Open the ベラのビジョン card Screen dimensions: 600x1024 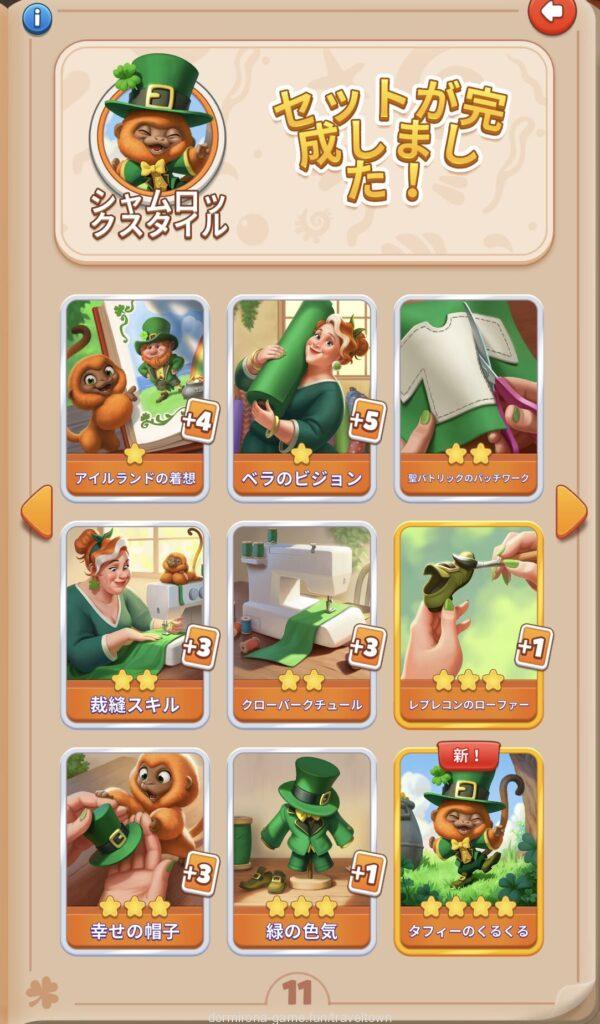click(x=302, y=397)
